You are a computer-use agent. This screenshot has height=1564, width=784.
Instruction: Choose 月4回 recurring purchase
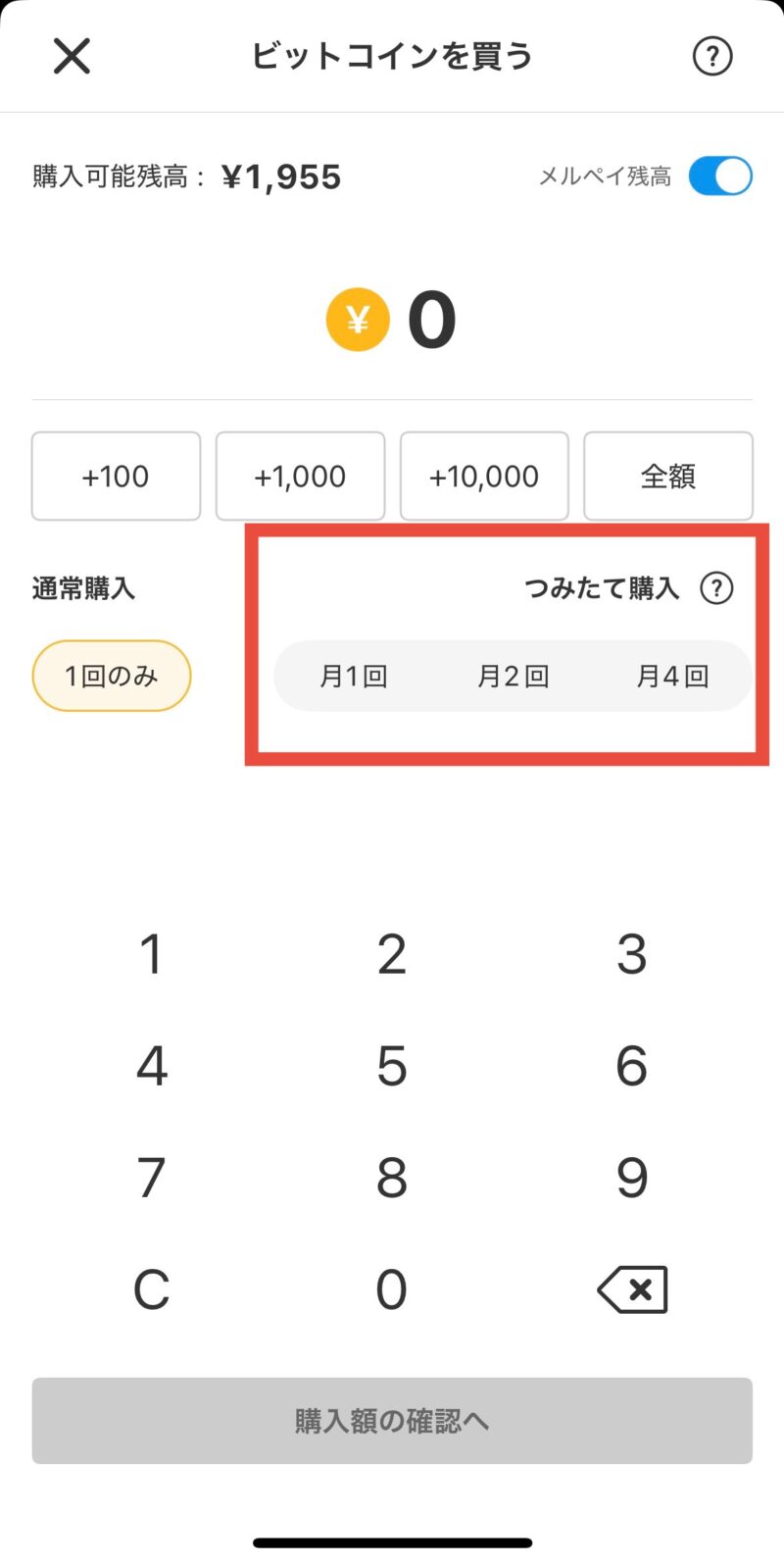(672, 676)
